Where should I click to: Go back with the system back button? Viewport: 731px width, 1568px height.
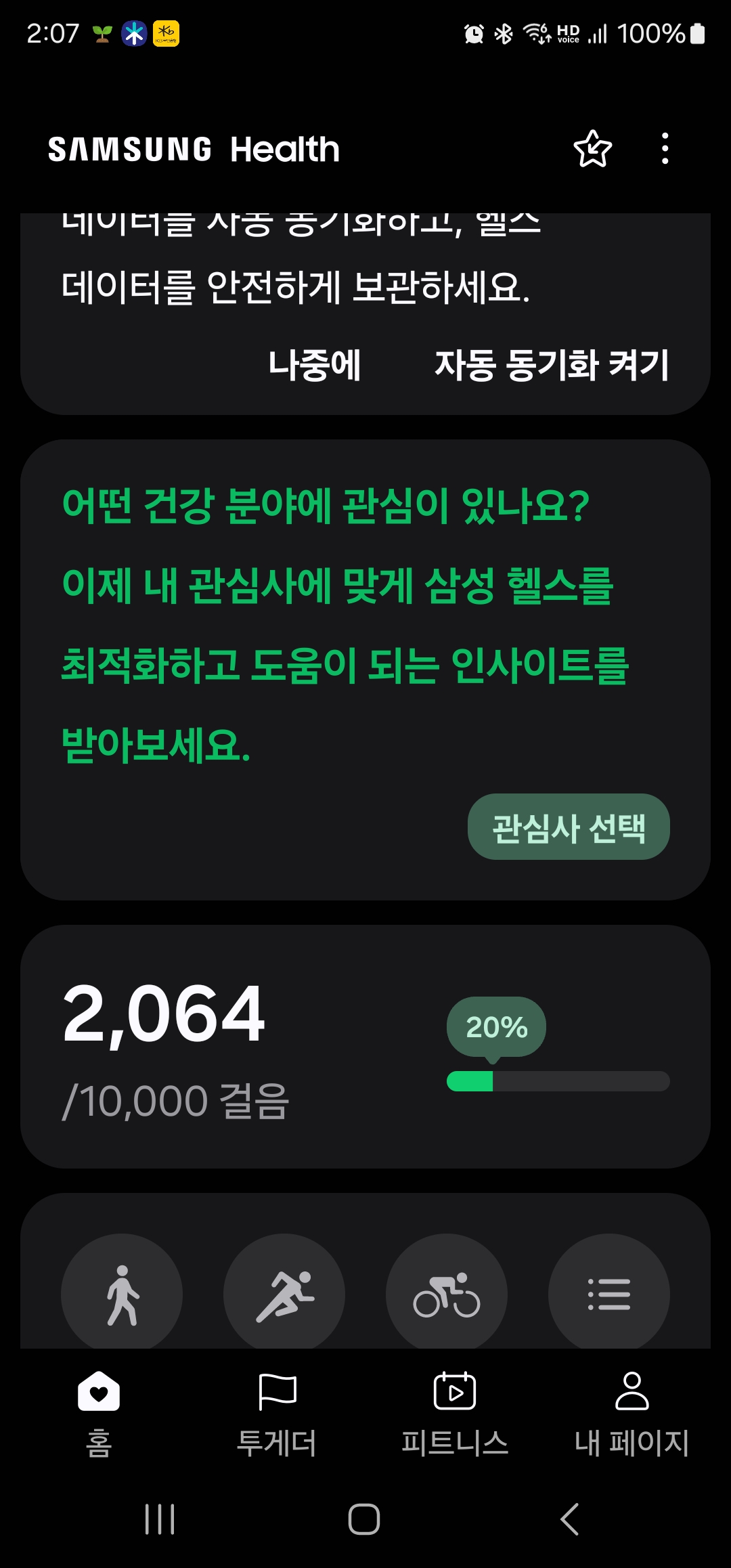coord(570,1519)
